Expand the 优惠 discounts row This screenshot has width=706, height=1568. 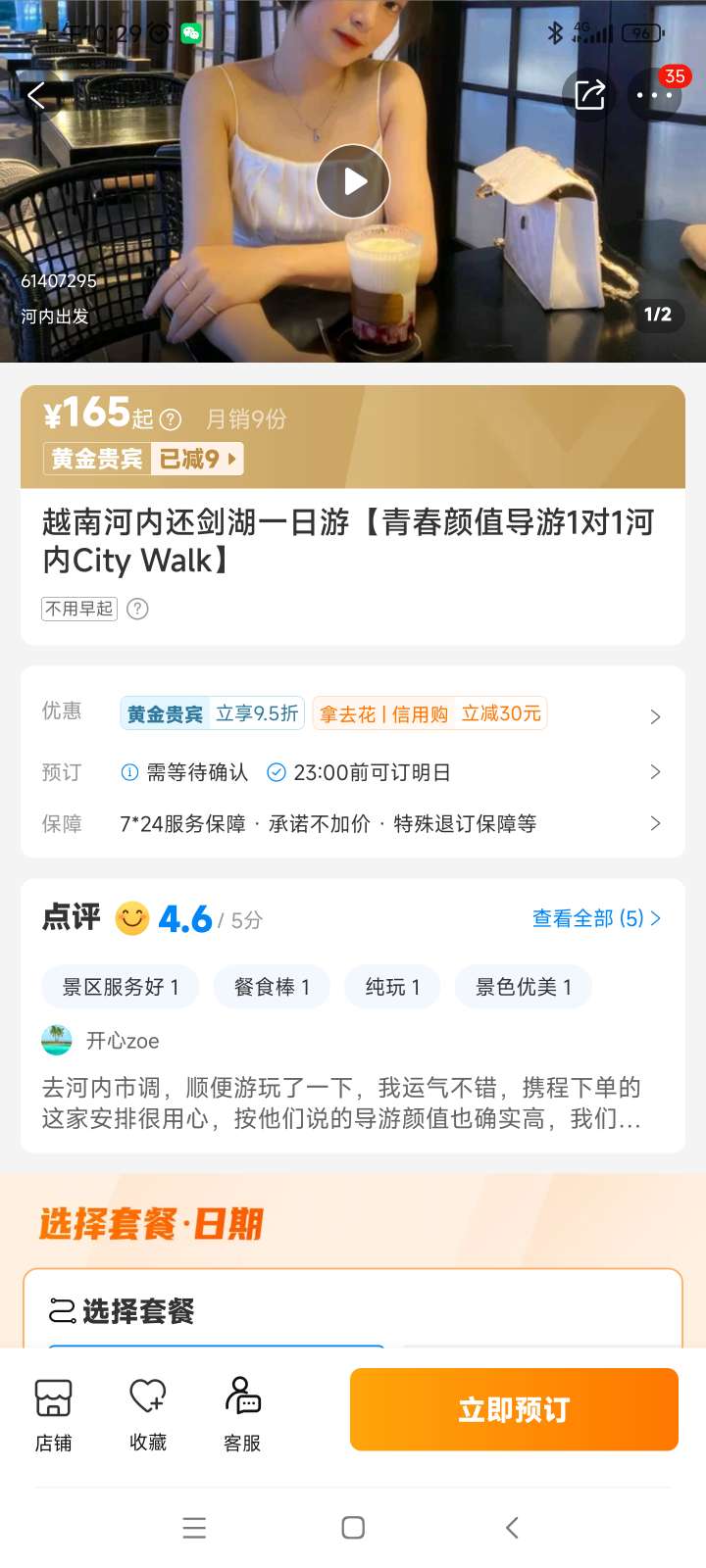tap(655, 716)
